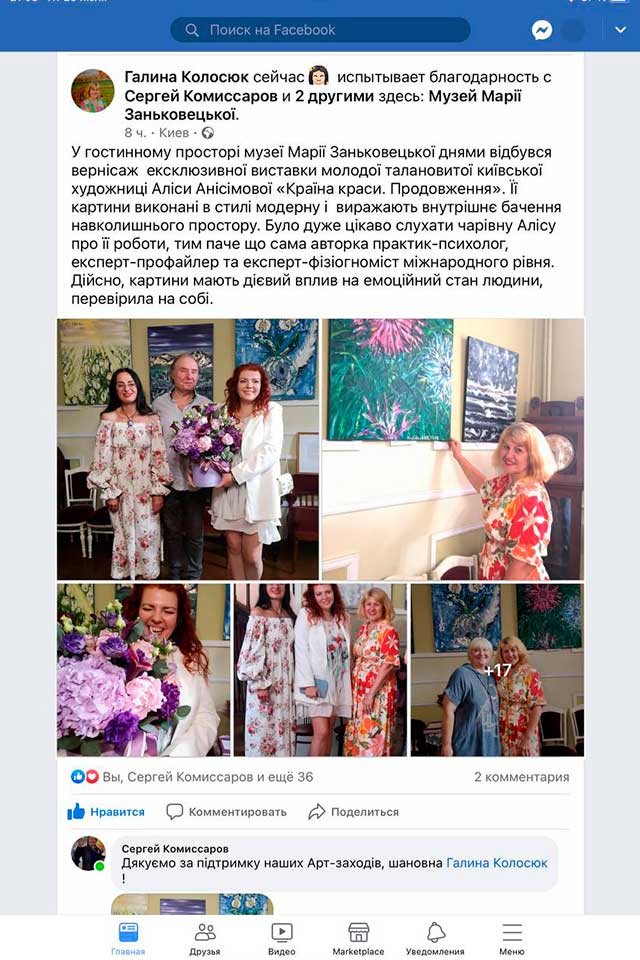Expand the dropdown arrow in the top bar
This screenshot has width=640, height=960.
(620, 30)
